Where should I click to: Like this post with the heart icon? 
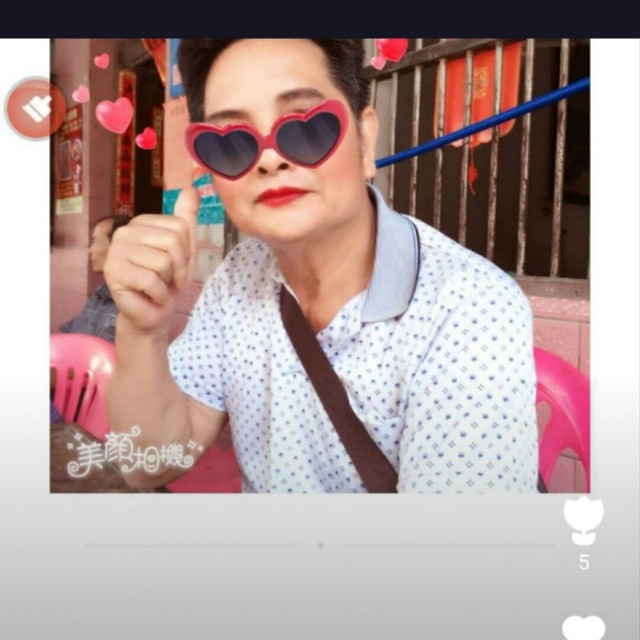click(583, 628)
